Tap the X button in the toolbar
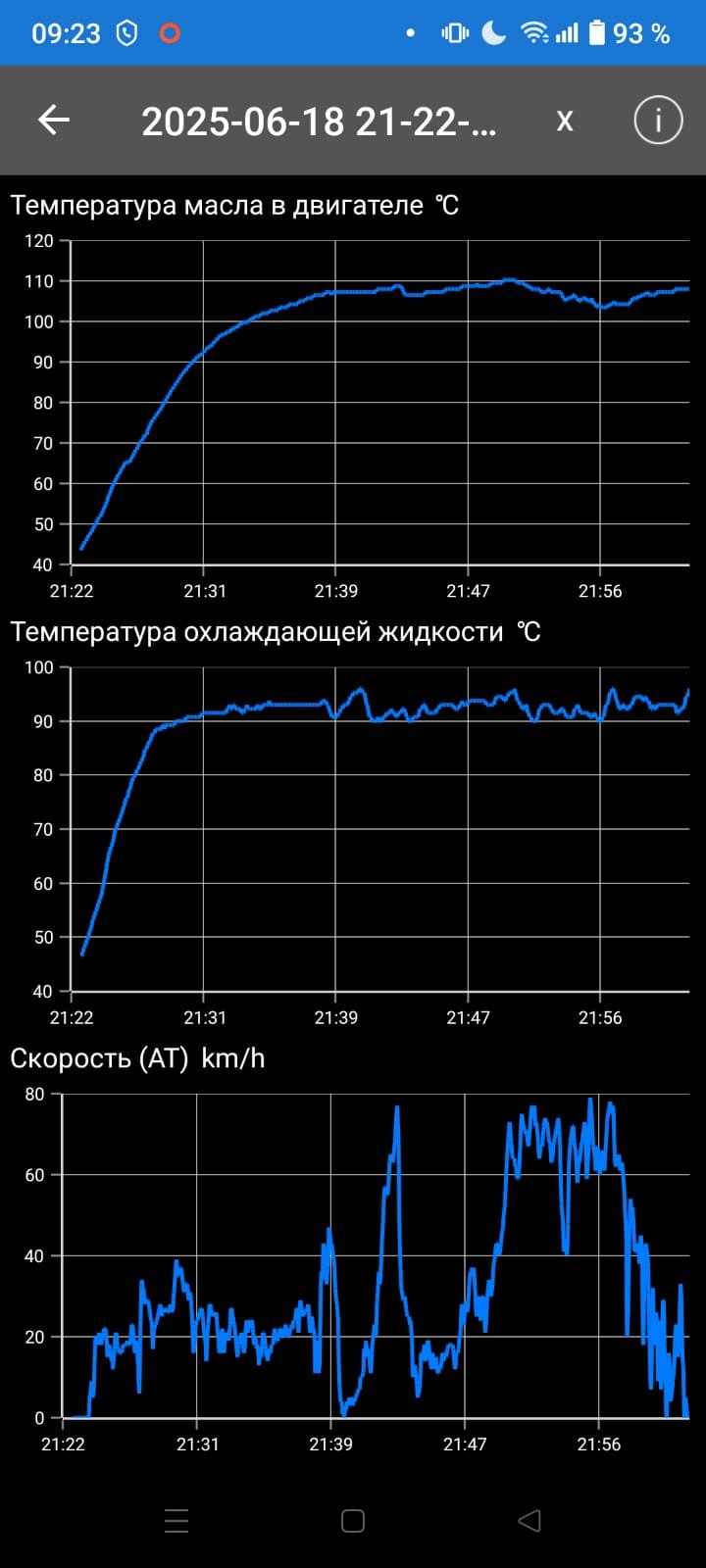This screenshot has width=706, height=1568. tap(565, 121)
